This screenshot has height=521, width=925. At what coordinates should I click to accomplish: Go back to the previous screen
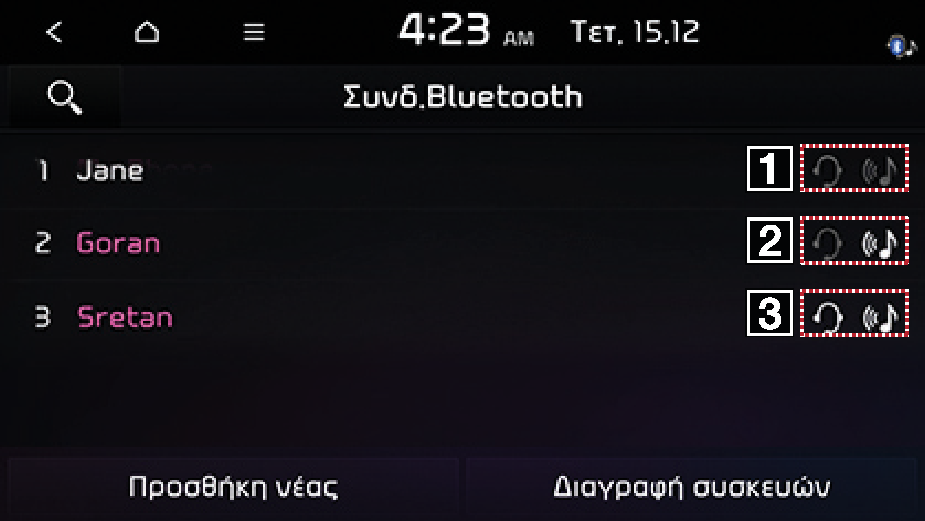(54, 32)
